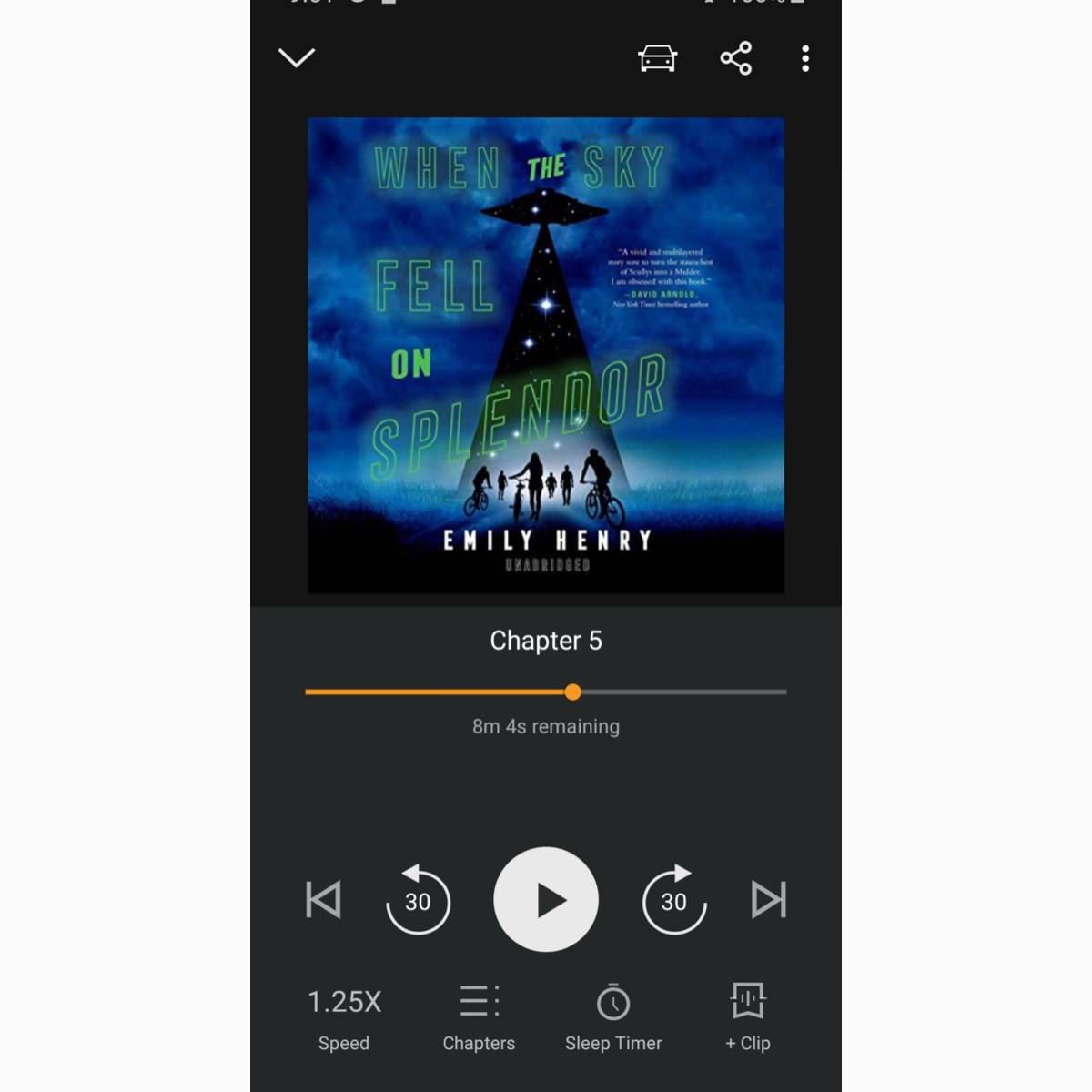The image size is (1092, 1092).
Task: Open the overflow menu
Action: [x=805, y=58]
